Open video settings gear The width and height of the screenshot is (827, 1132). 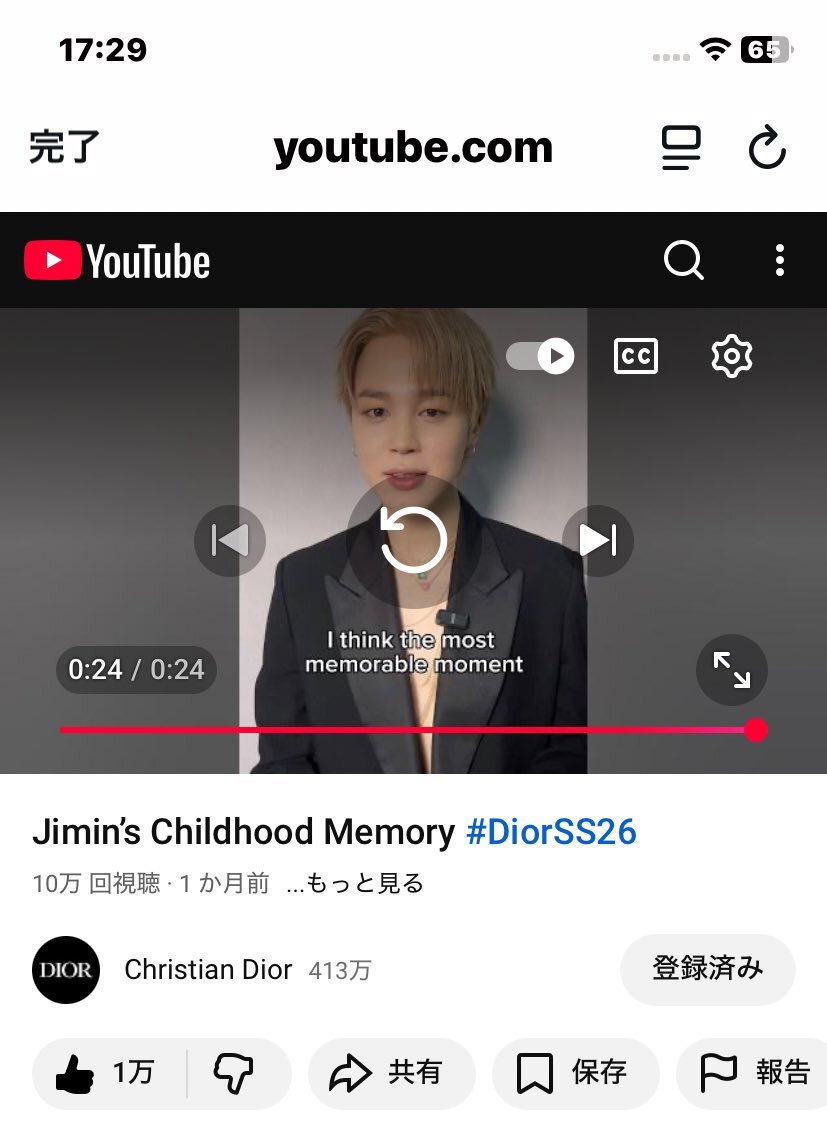[731, 356]
